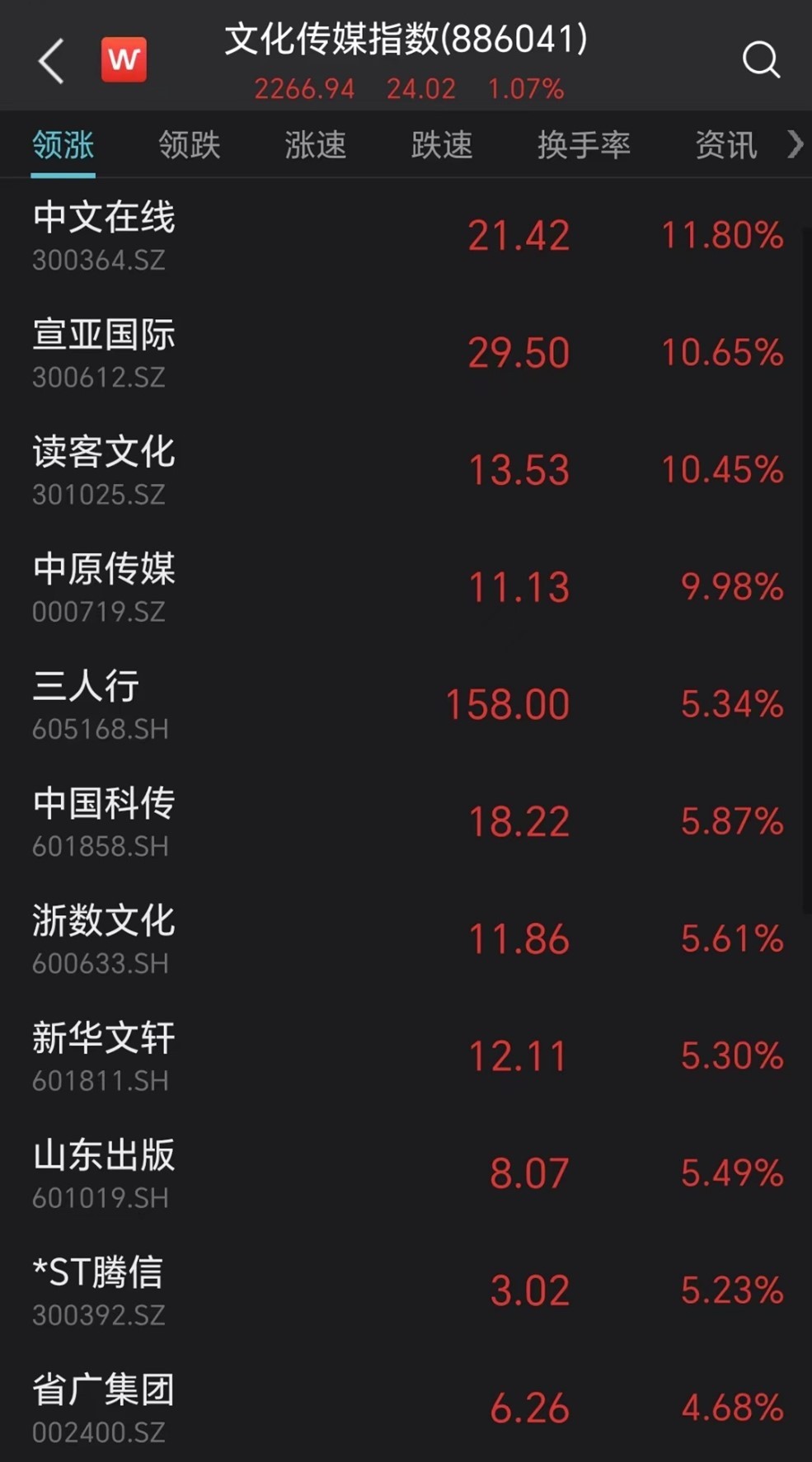Switch to the 领跌 tab
This screenshot has width=812, height=1462.
tap(189, 145)
